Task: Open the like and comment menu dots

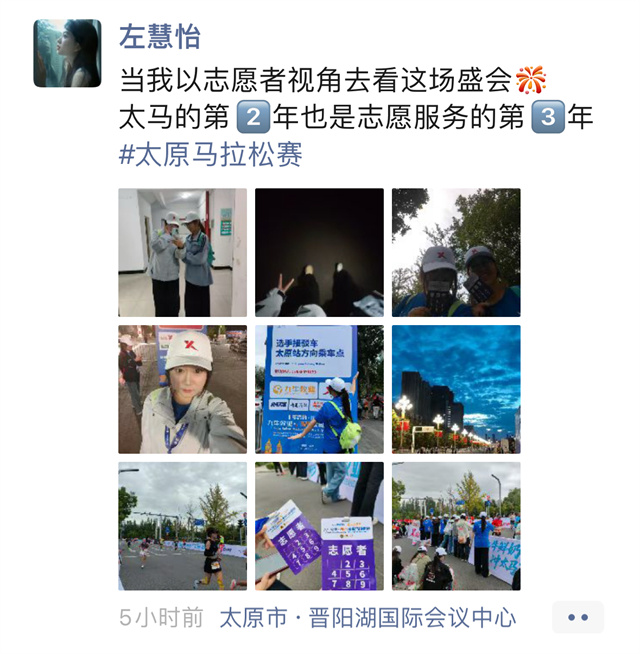Action: [x=578, y=617]
